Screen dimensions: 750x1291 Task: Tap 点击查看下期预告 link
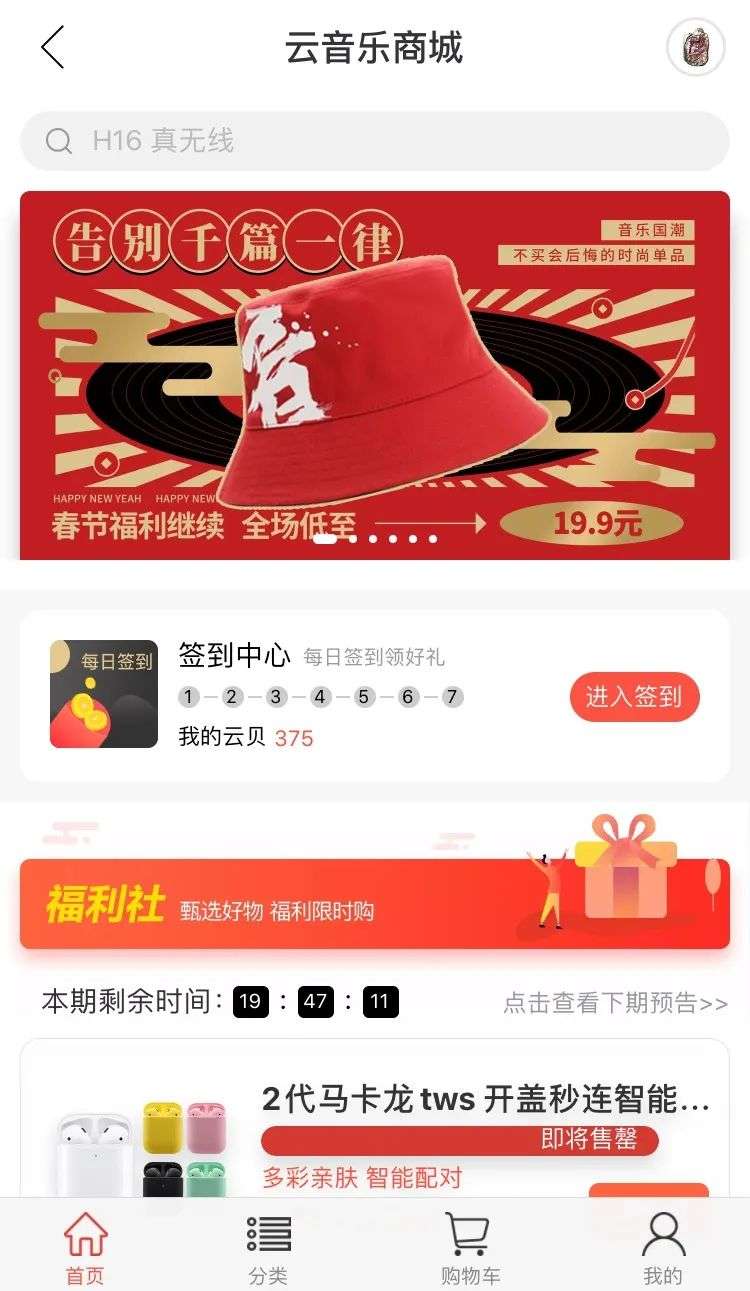615,1003
